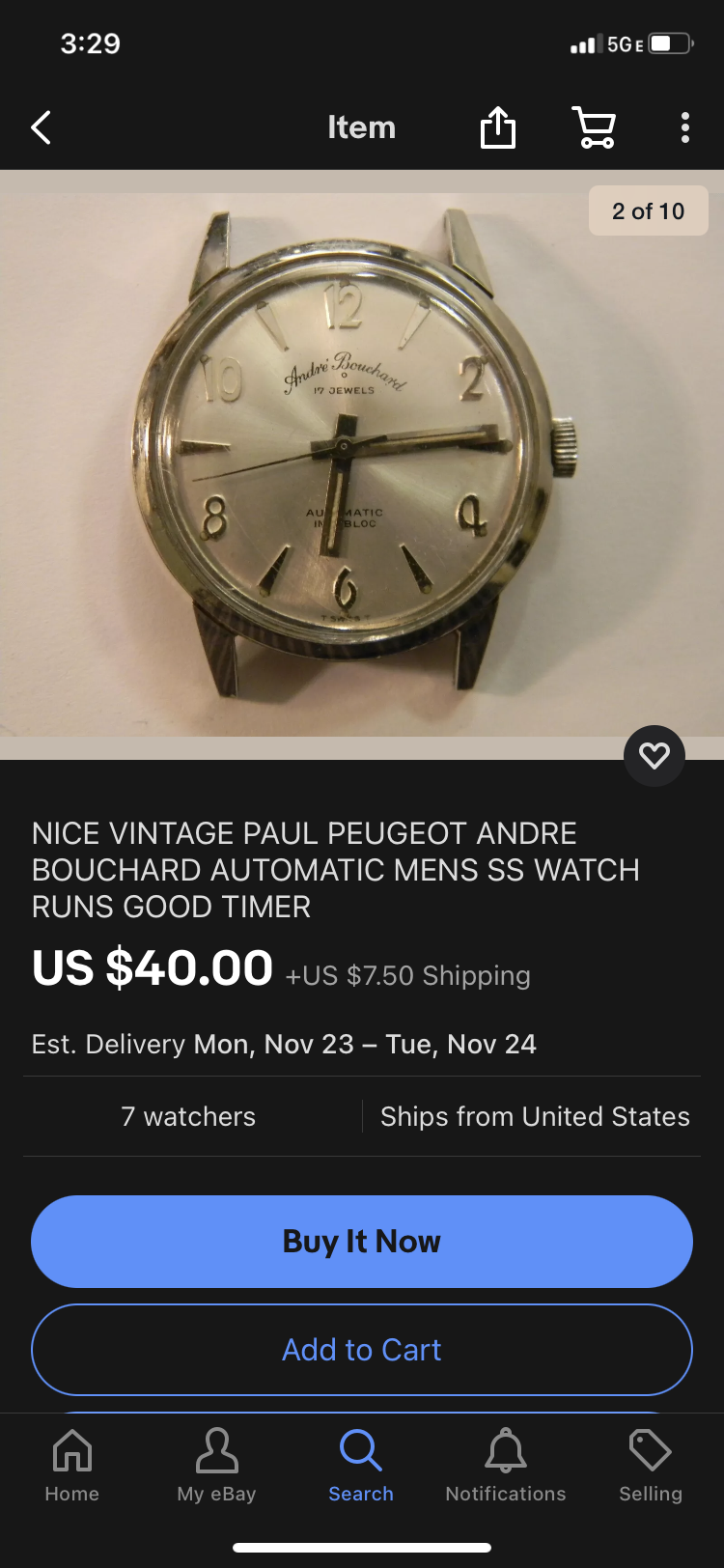Select the Search tab
Image resolution: width=724 pixels, height=1568 pixels.
pyautogui.click(x=361, y=1466)
